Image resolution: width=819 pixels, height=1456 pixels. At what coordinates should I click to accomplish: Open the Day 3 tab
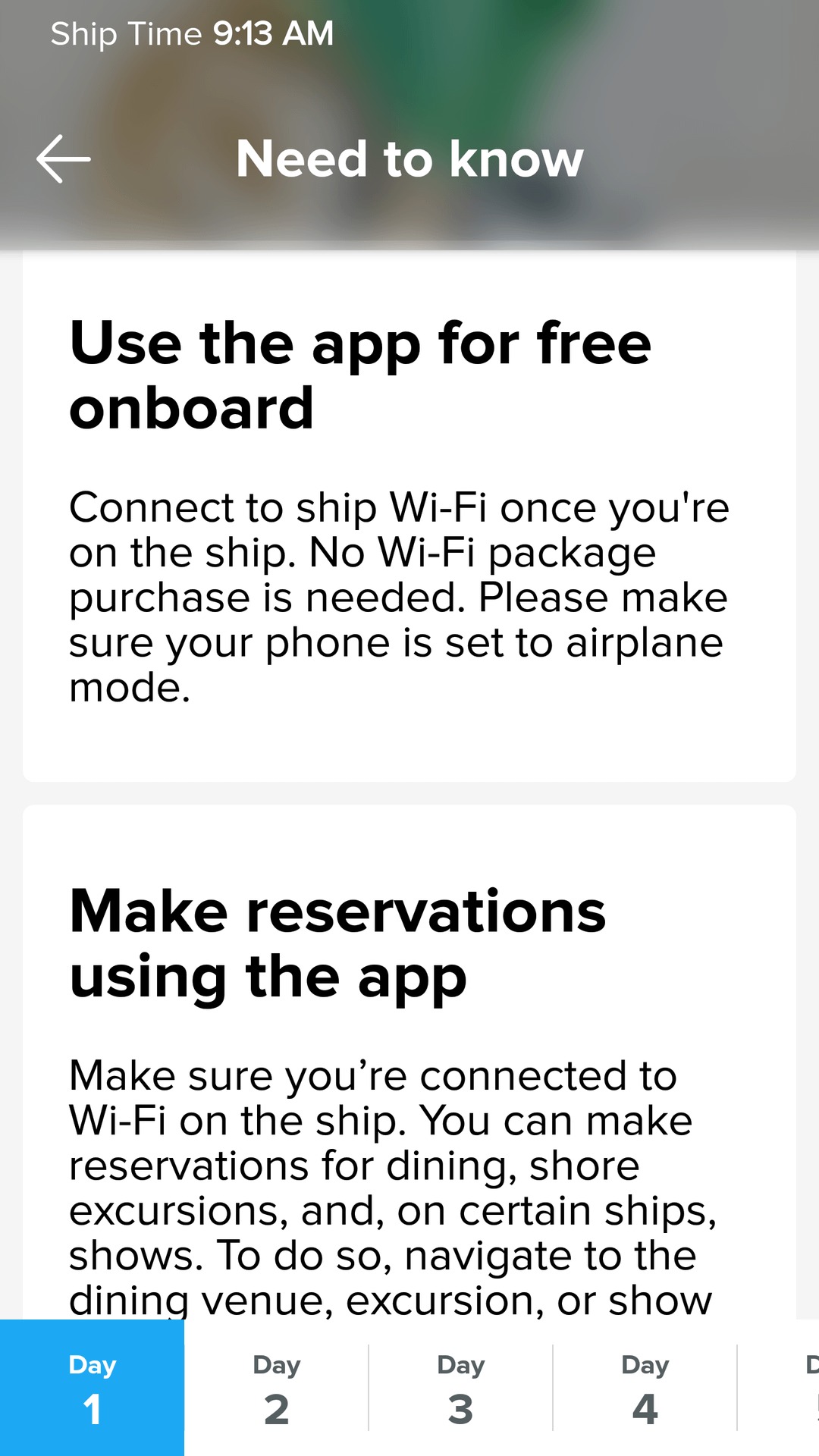tap(460, 1388)
